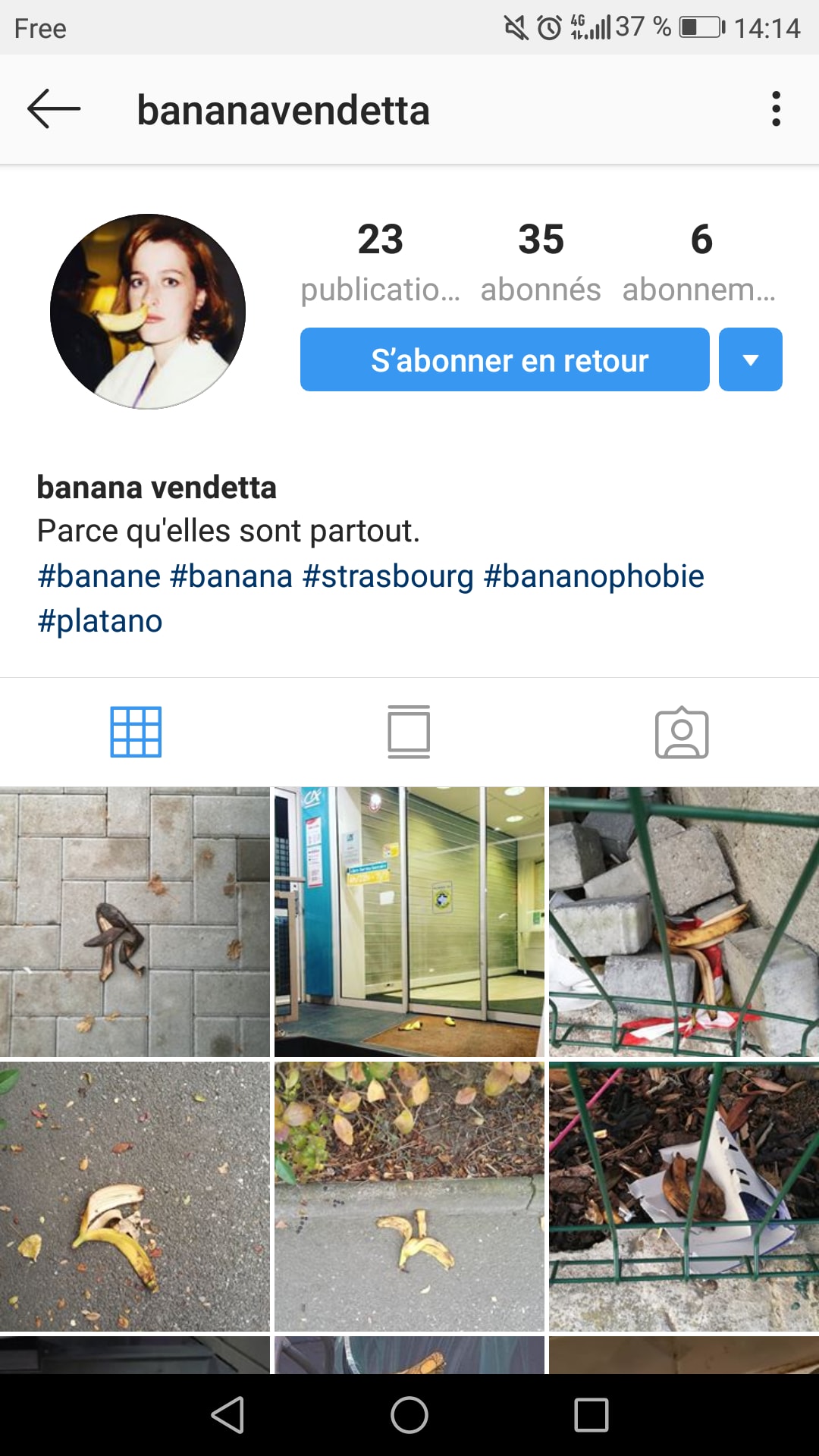The image size is (819, 1456).
Task: Switch to list feed view tab
Action: (409, 732)
